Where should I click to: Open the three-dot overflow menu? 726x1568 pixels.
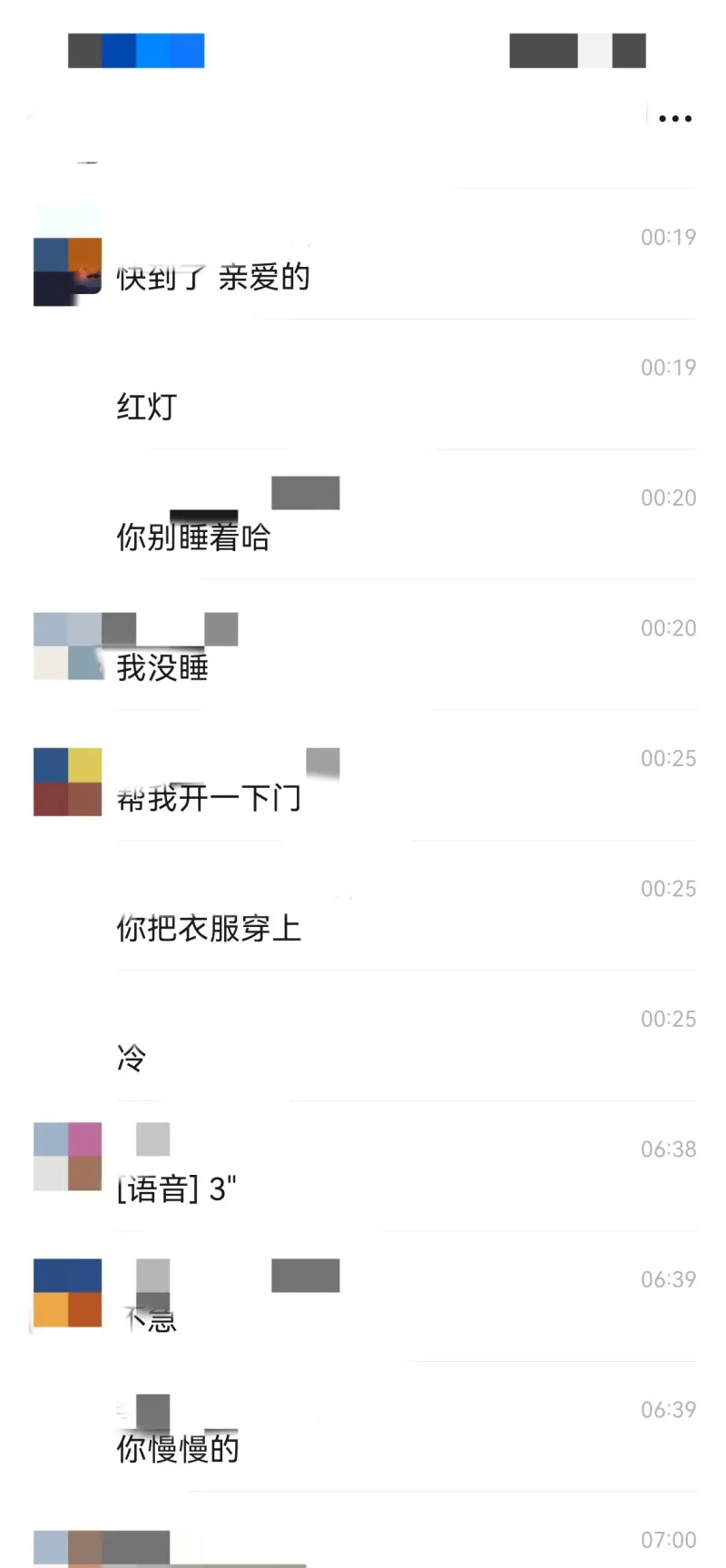[x=675, y=119]
